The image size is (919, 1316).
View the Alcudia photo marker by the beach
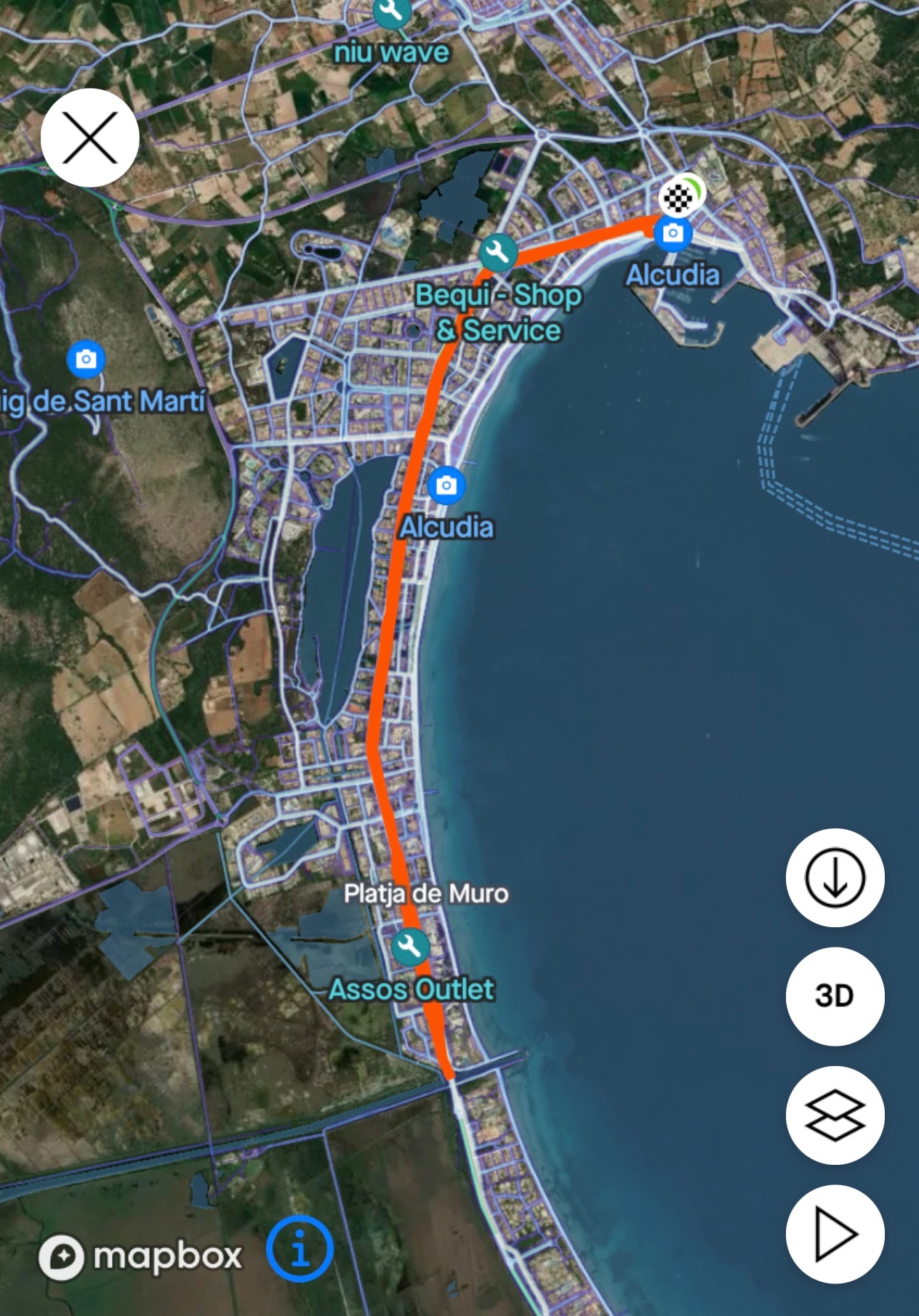[x=446, y=485]
